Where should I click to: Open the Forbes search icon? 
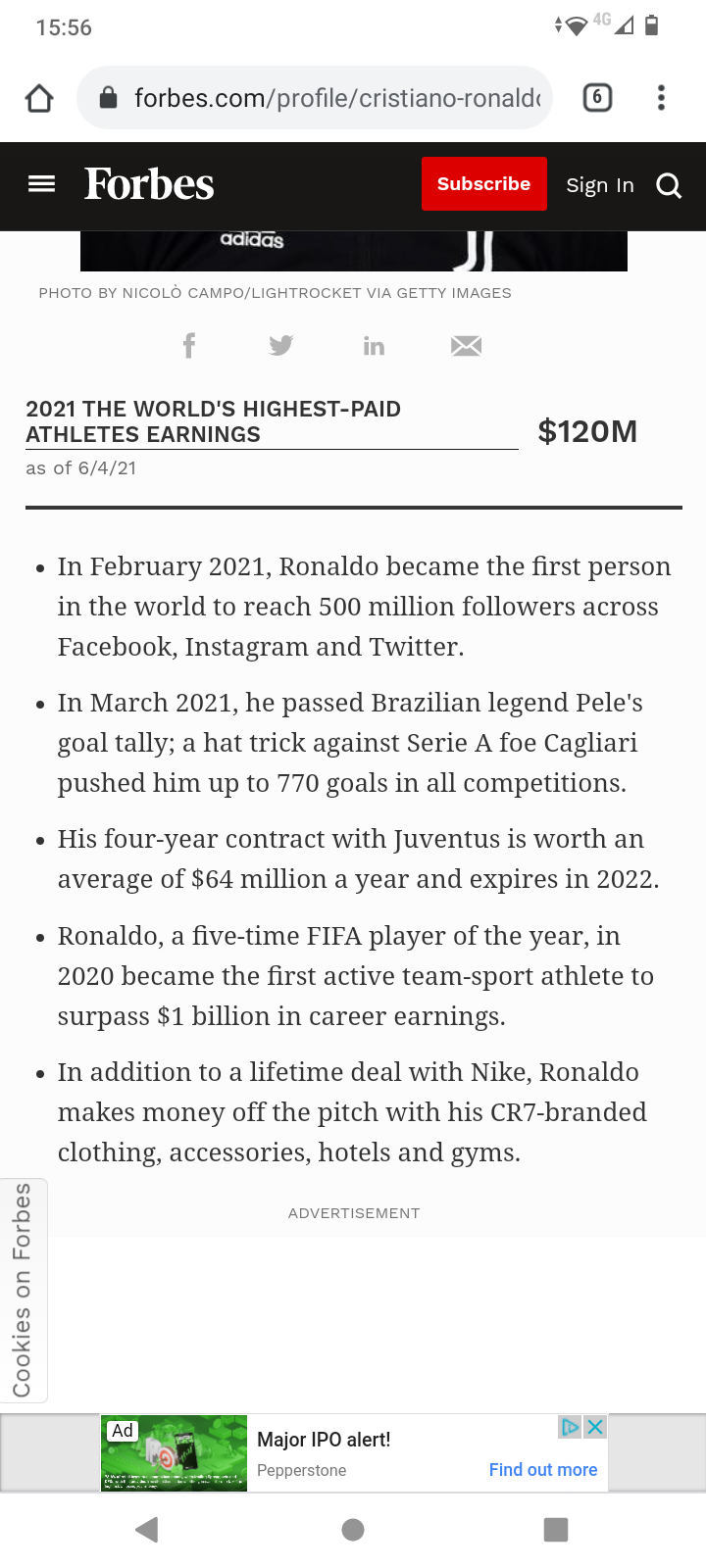tap(669, 185)
